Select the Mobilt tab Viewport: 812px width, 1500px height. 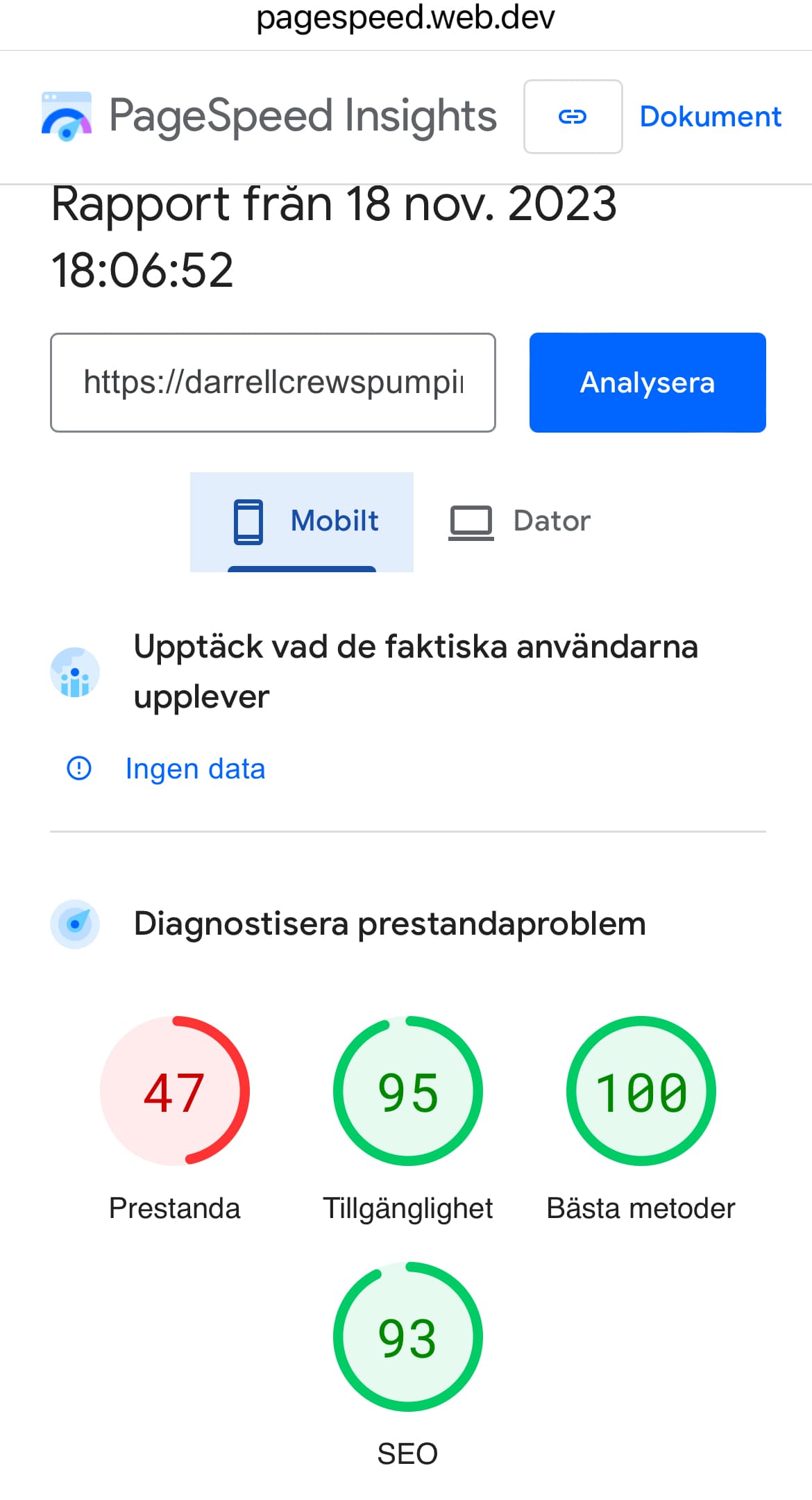(302, 522)
